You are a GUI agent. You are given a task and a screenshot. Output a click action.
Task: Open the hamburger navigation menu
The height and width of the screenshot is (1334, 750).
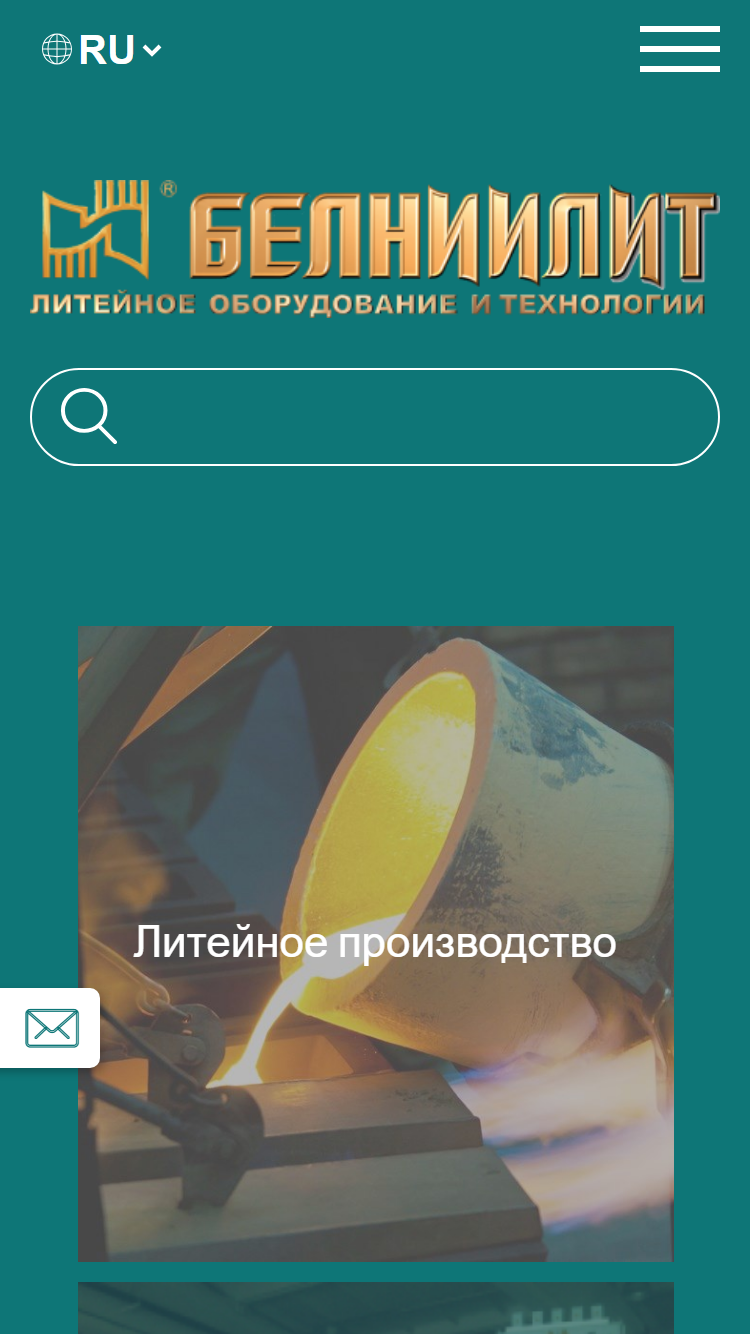click(x=680, y=49)
